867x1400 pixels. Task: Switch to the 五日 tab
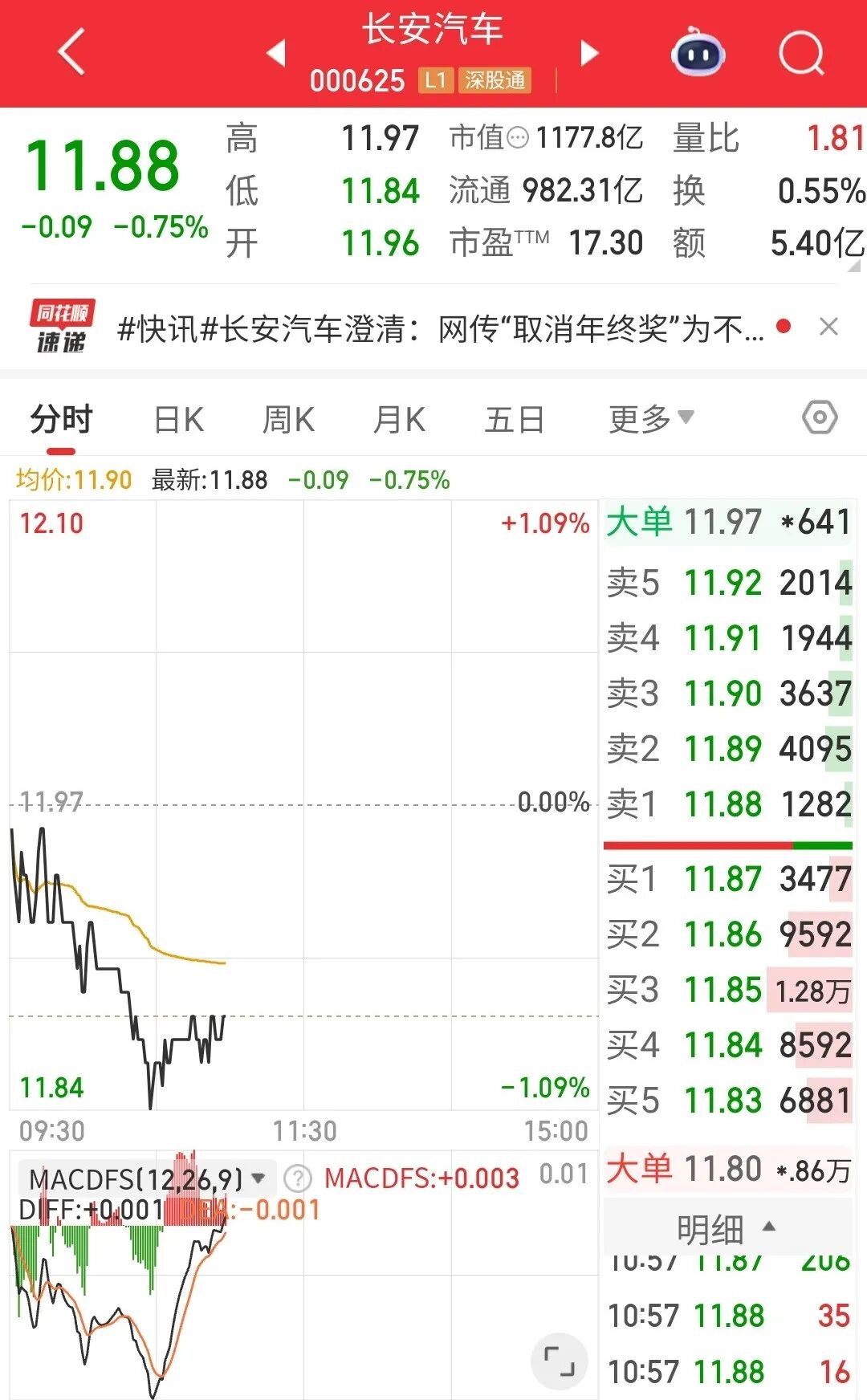pyautogui.click(x=515, y=419)
